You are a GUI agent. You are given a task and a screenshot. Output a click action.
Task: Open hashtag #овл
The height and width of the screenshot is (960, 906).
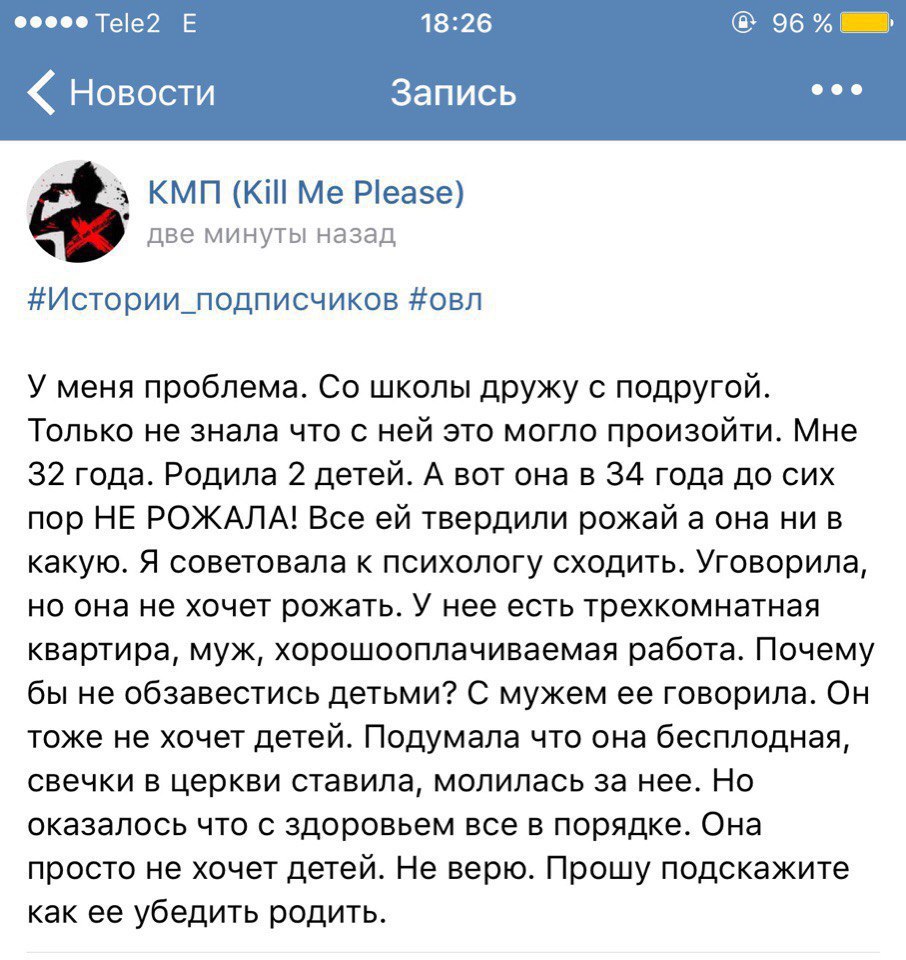pyautogui.click(x=446, y=300)
